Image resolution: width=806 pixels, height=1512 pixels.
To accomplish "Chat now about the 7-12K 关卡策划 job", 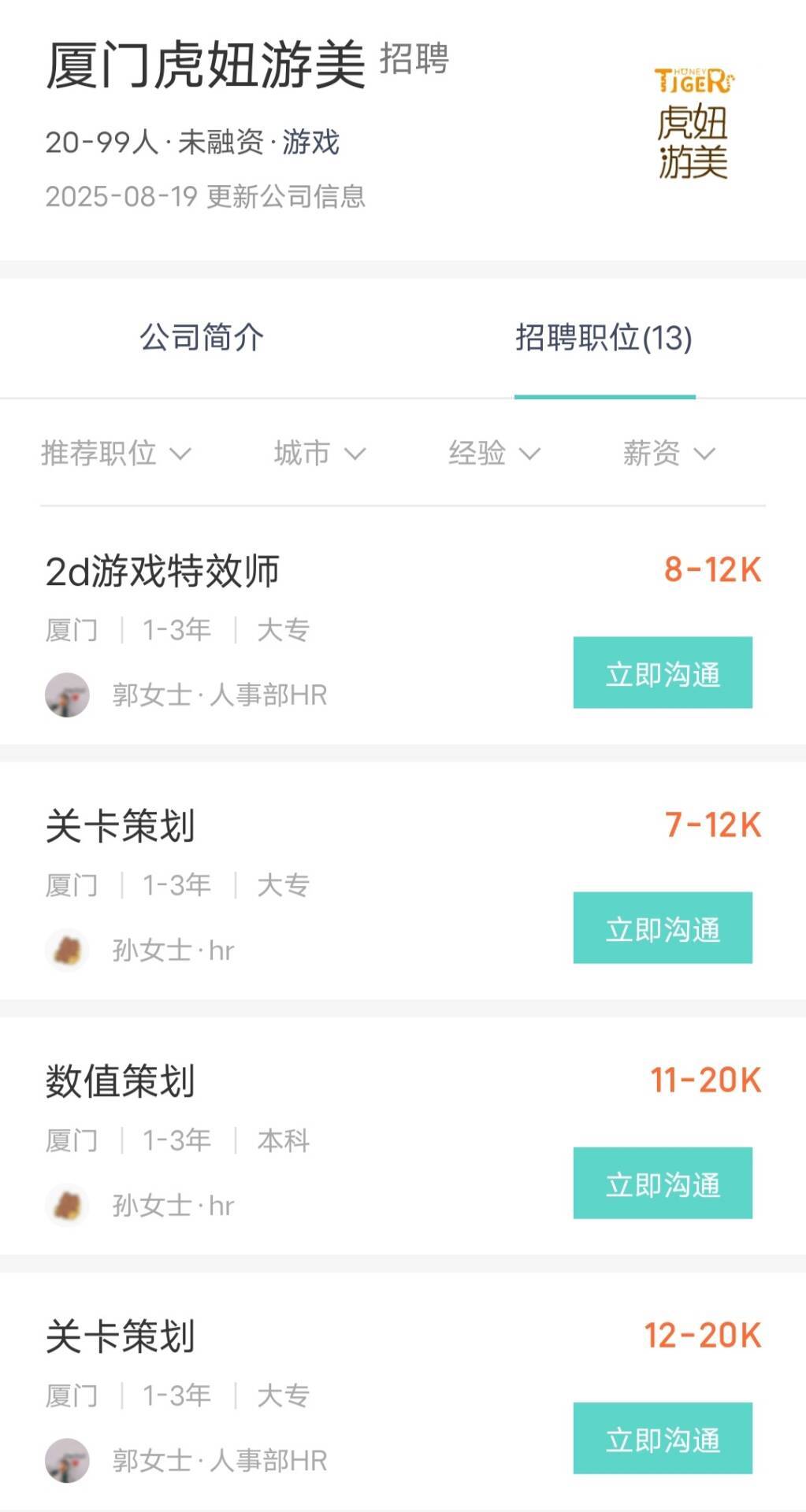I will click(x=663, y=928).
